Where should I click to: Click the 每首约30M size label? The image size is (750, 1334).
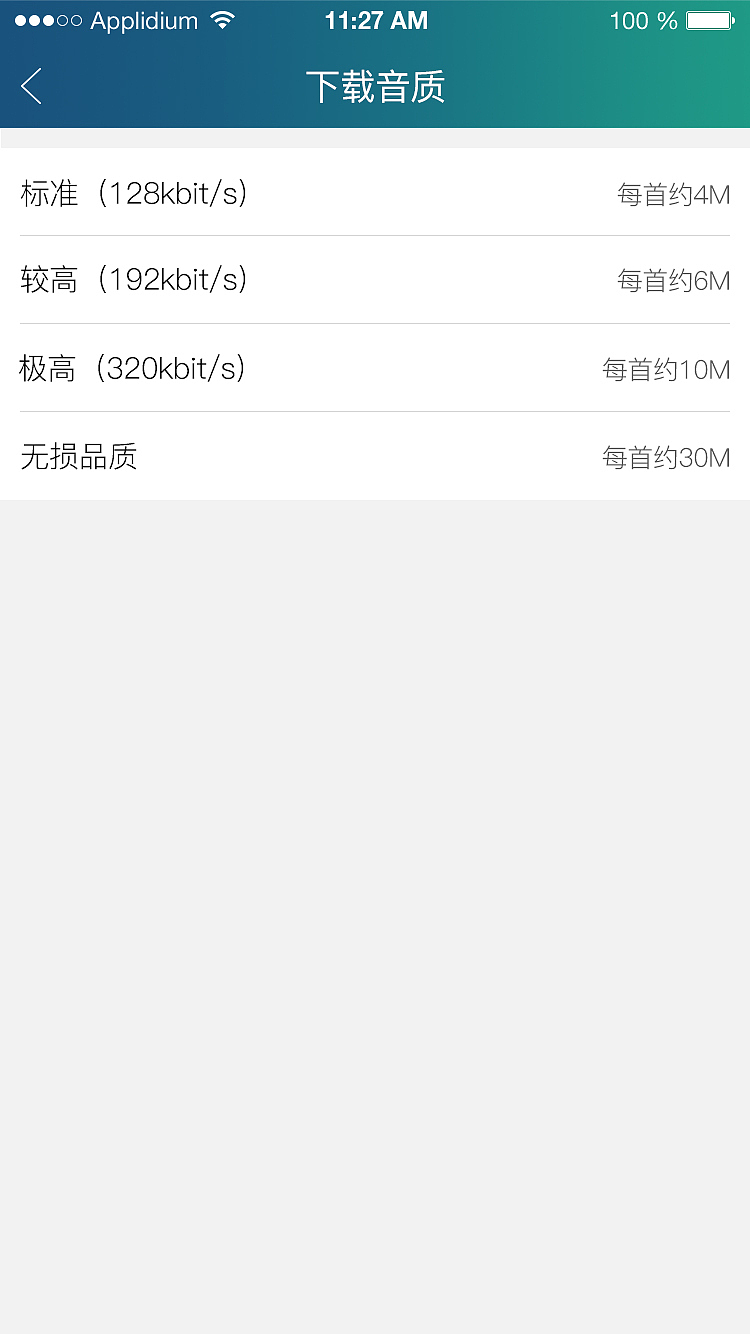click(x=664, y=458)
